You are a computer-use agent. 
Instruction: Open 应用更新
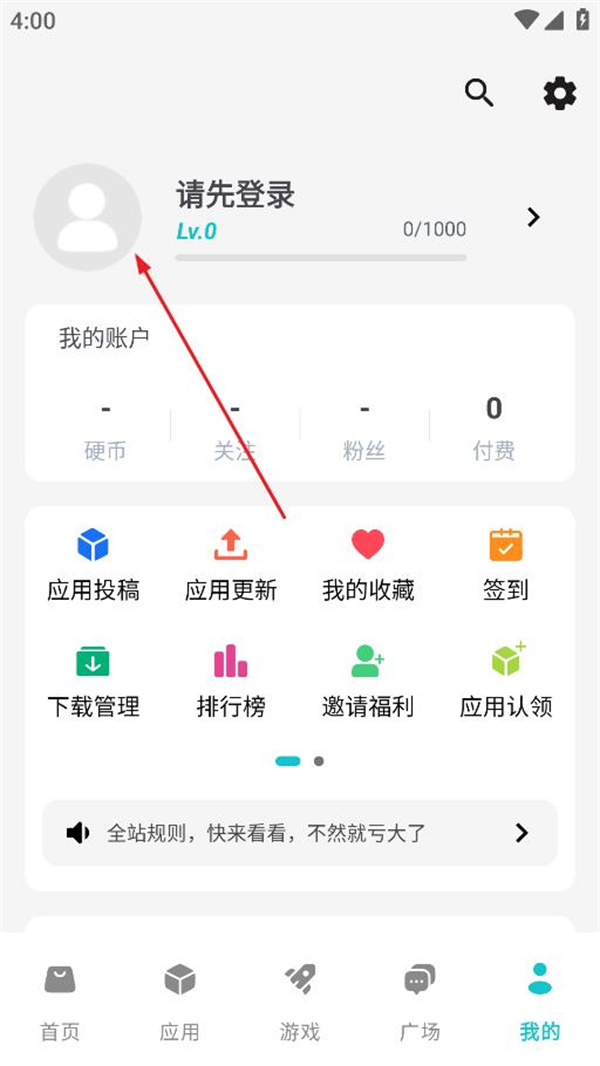pos(231,565)
